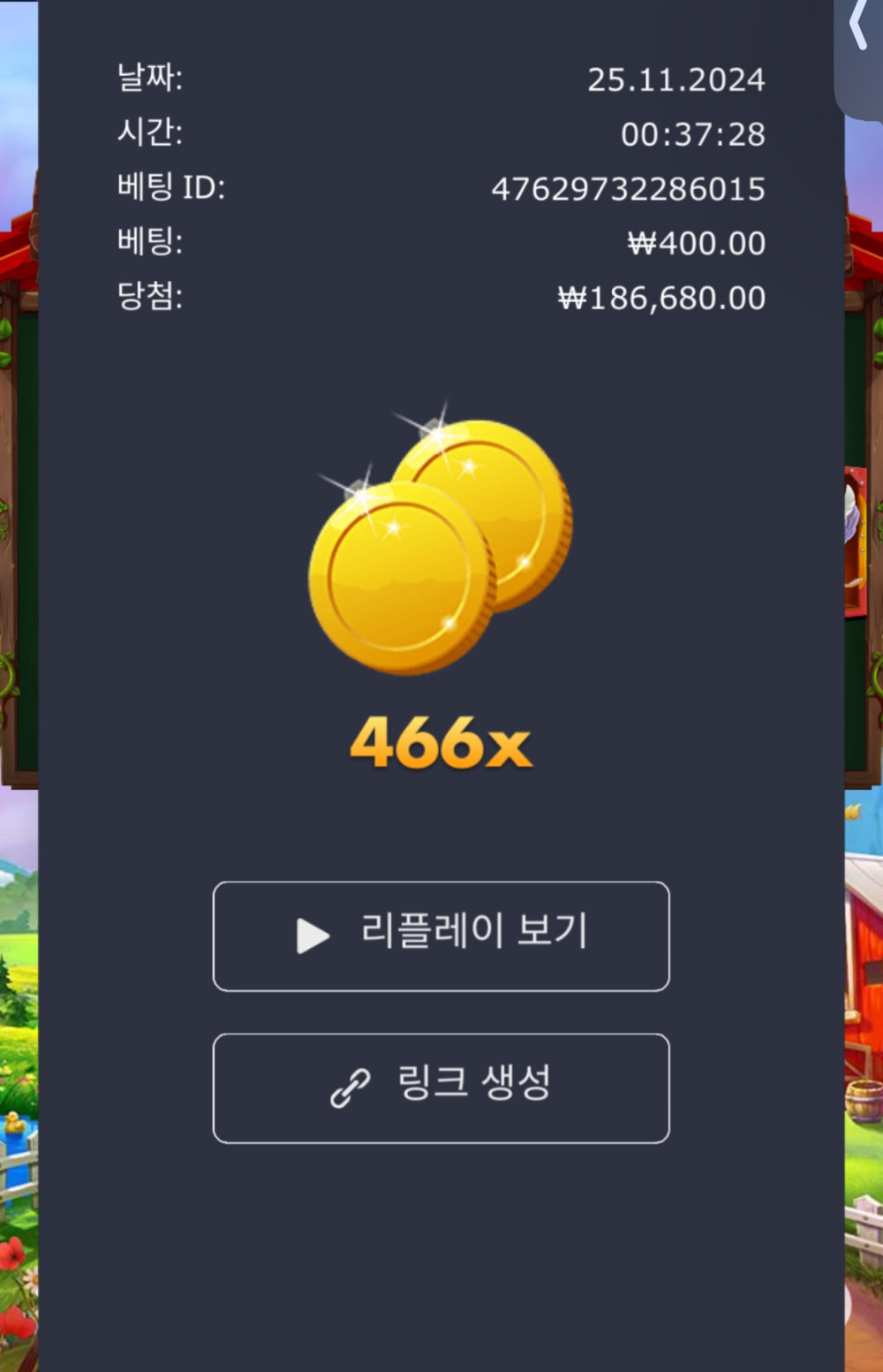Tap the 리플레이 보기 replay button

pyautogui.click(x=441, y=936)
